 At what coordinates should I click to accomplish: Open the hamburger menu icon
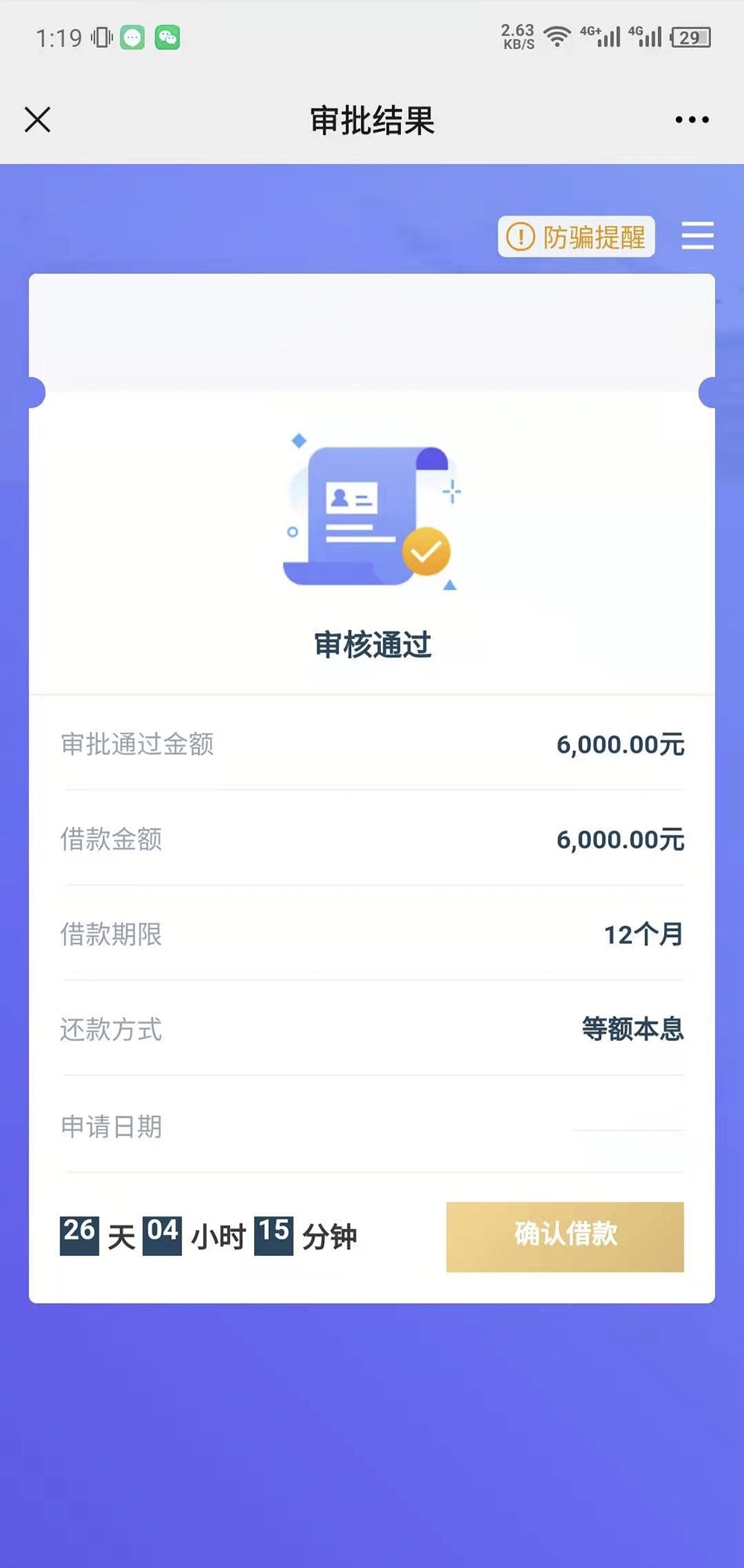click(698, 236)
